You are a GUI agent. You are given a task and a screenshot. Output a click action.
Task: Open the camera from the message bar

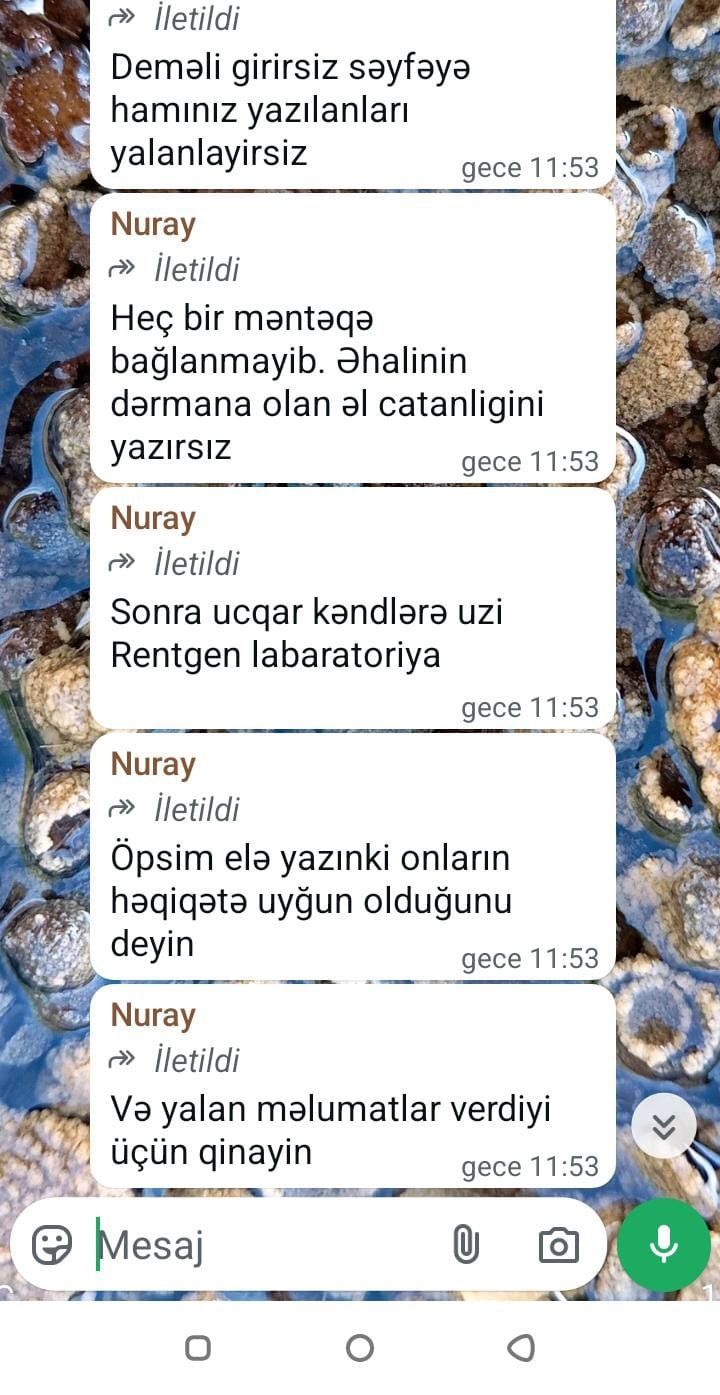click(558, 1246)
